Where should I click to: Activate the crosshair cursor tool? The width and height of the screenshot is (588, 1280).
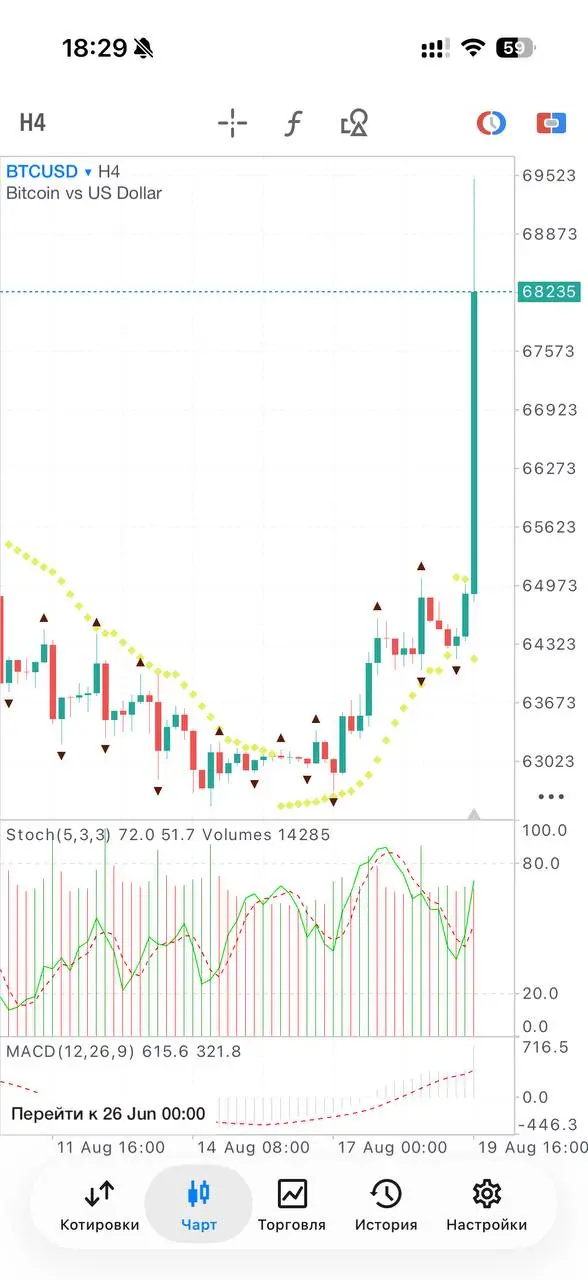click(x=232, y=123)
